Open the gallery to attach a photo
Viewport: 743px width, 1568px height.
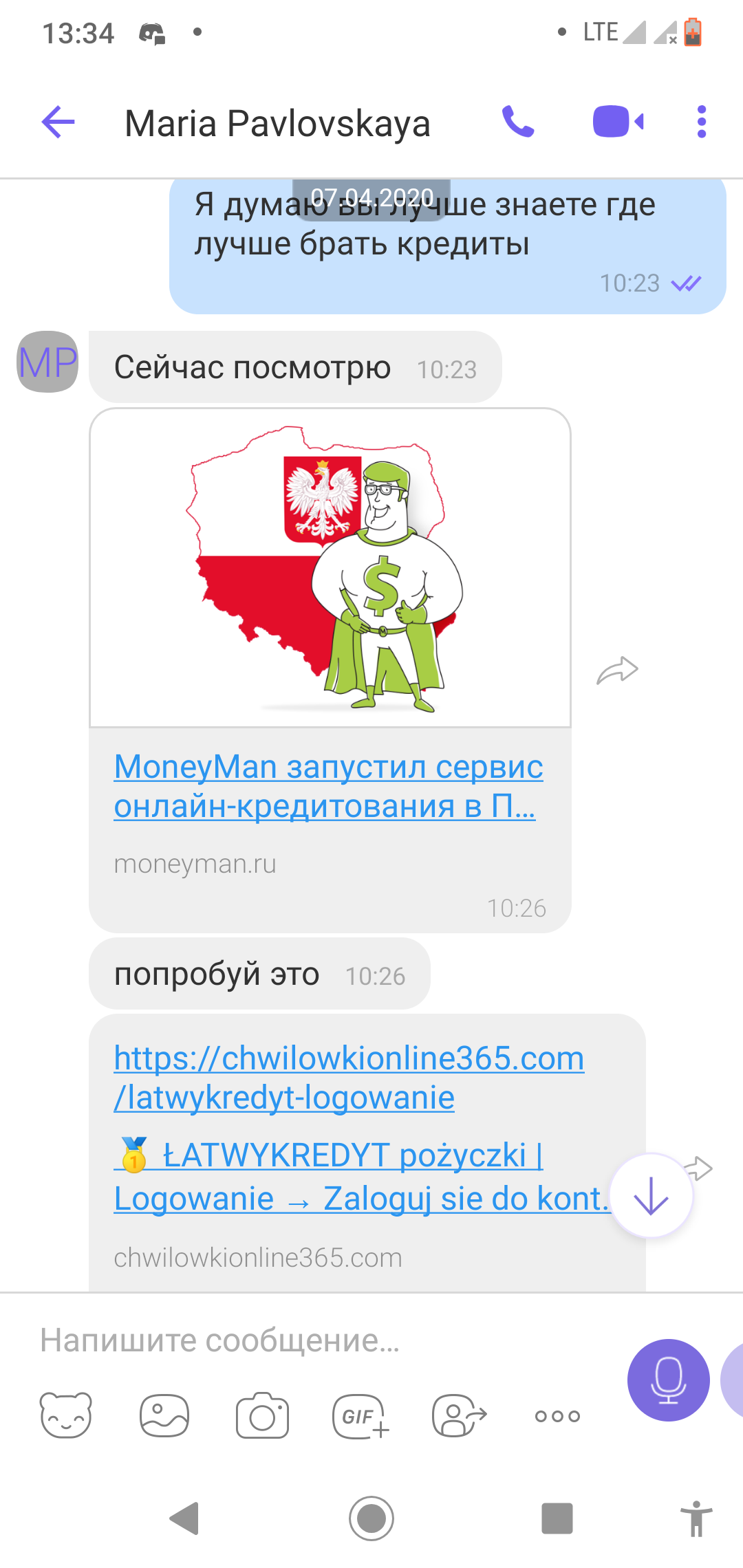coord(164,1416)
